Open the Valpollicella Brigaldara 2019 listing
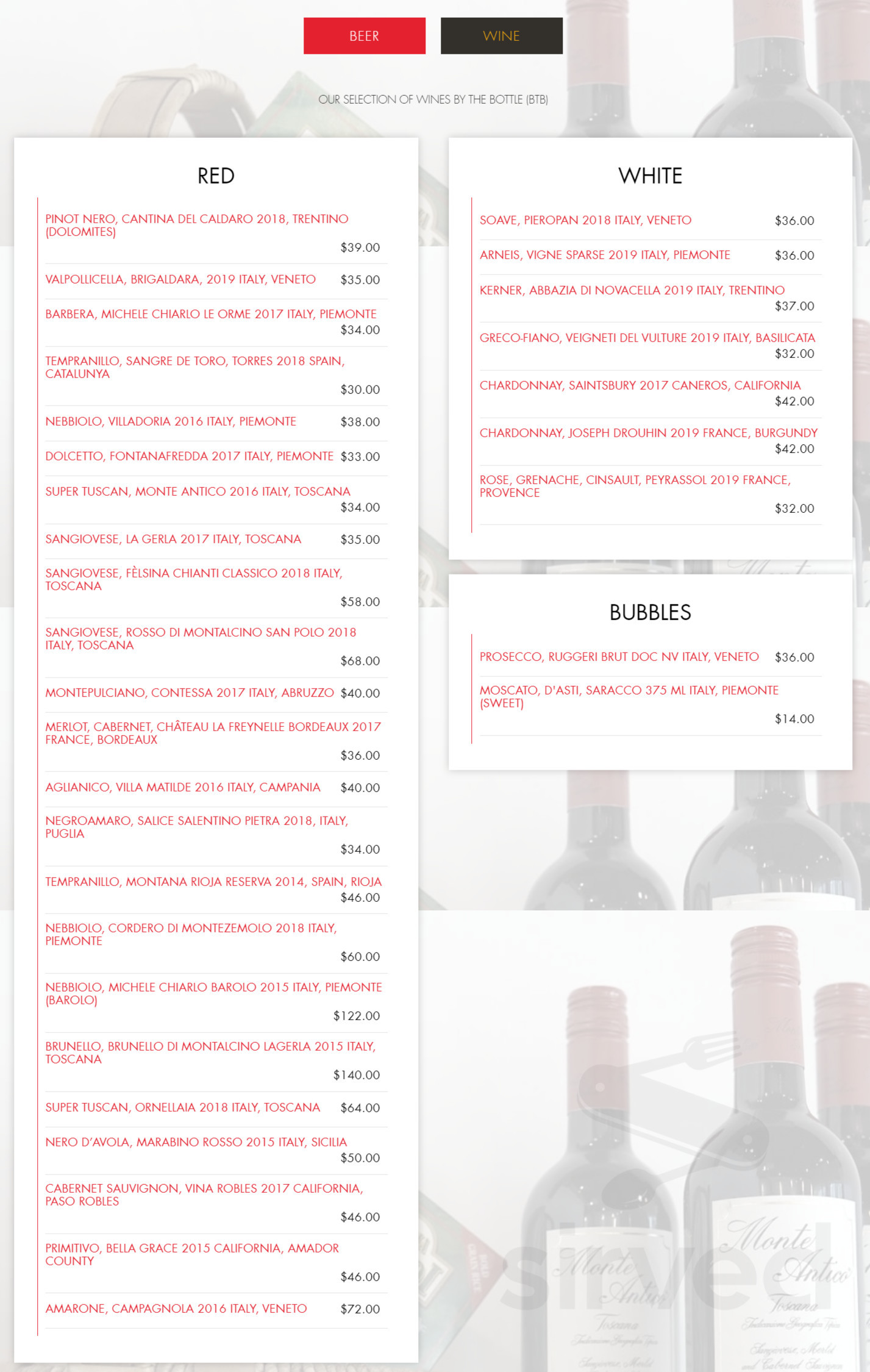The image size is (870, 1372). 180,279
